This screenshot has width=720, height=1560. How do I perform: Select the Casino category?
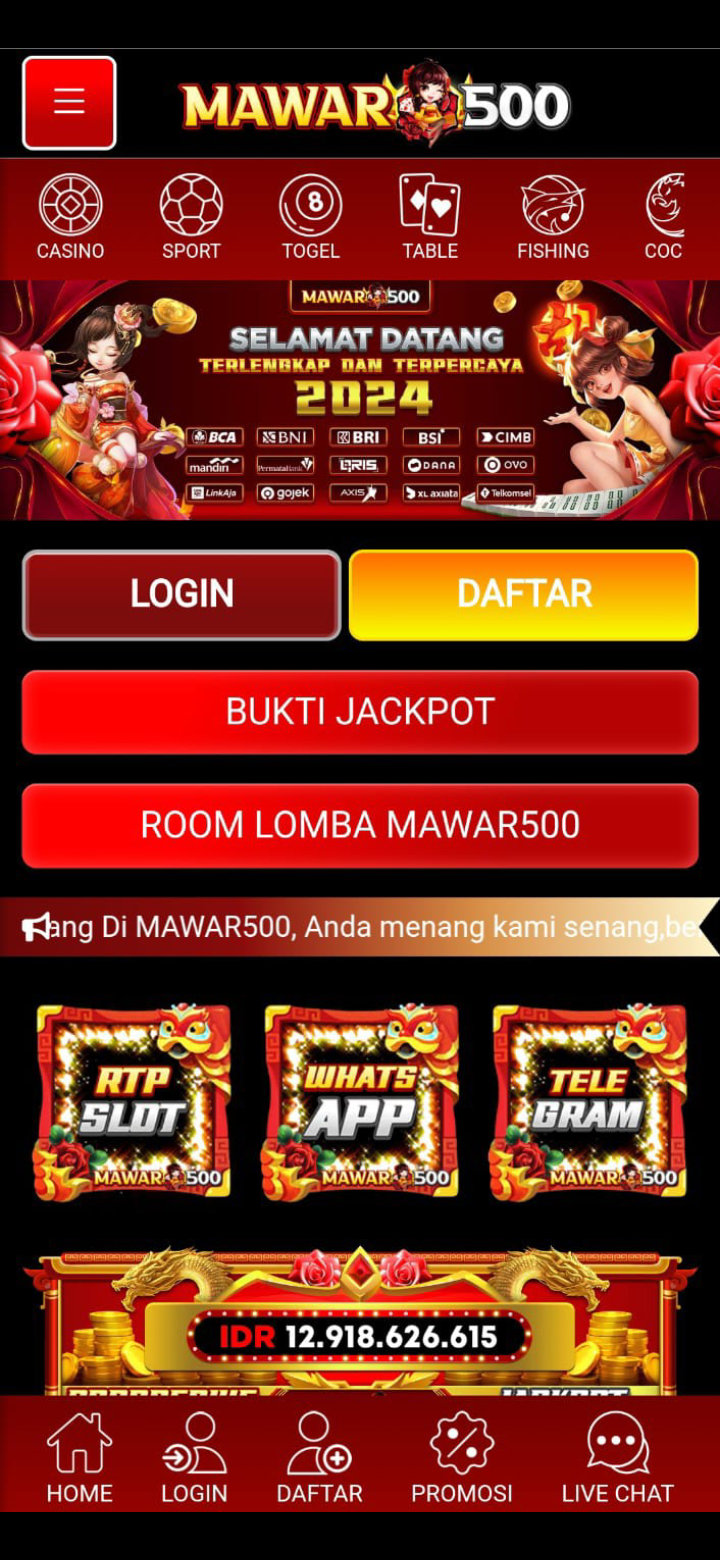[x=70, y=217]
